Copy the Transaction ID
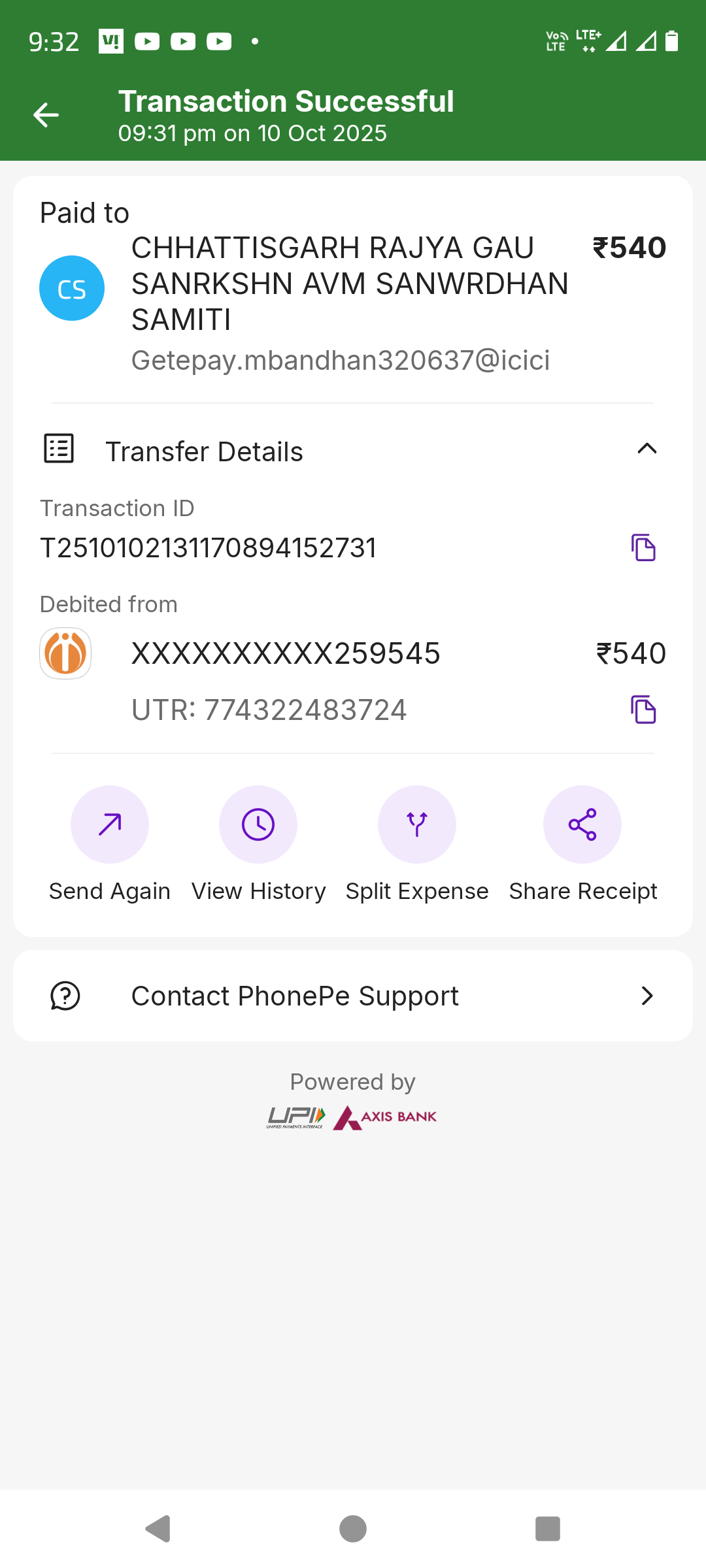This screenshot has height=1568, width=706. (x=643, y=547)
